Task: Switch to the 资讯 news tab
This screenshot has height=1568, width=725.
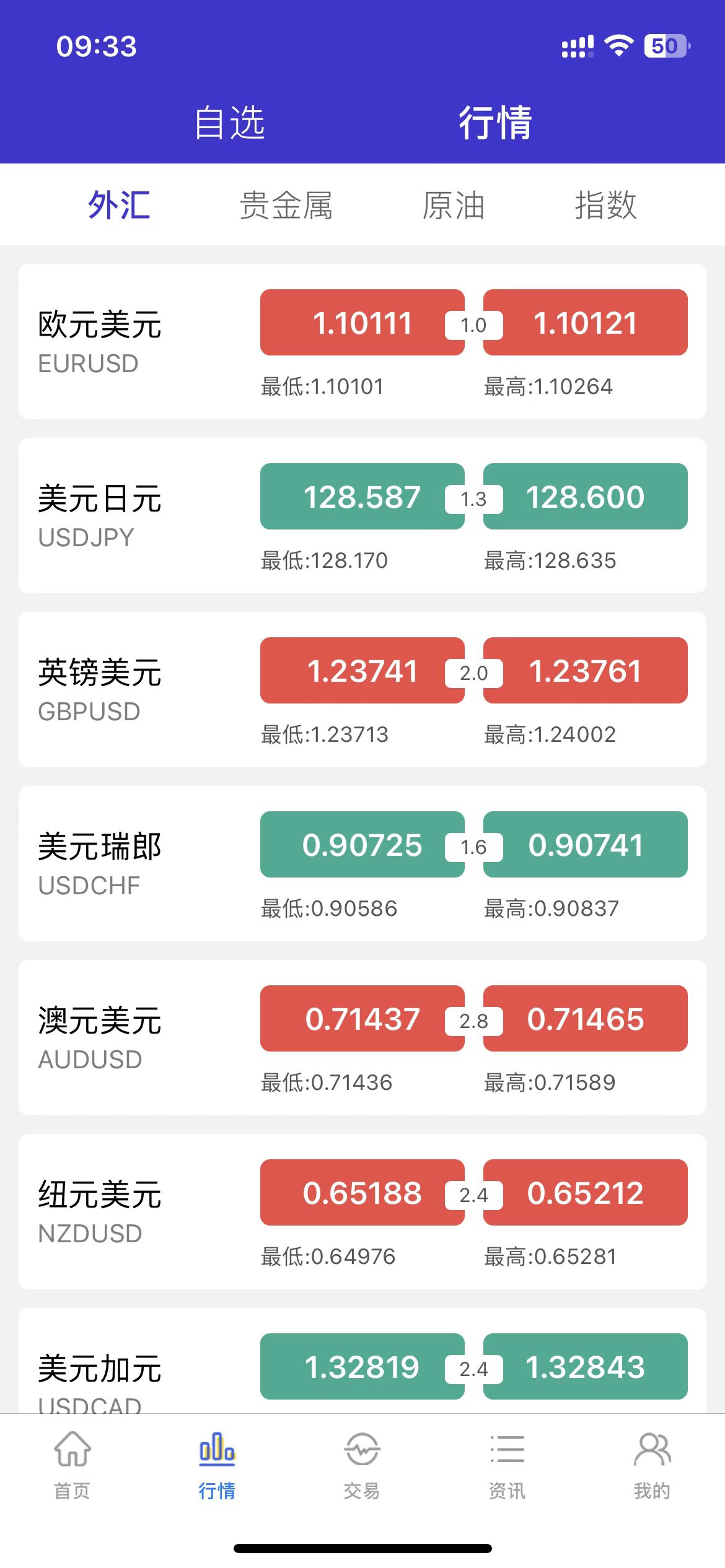Action: (x=507, y=1465)
